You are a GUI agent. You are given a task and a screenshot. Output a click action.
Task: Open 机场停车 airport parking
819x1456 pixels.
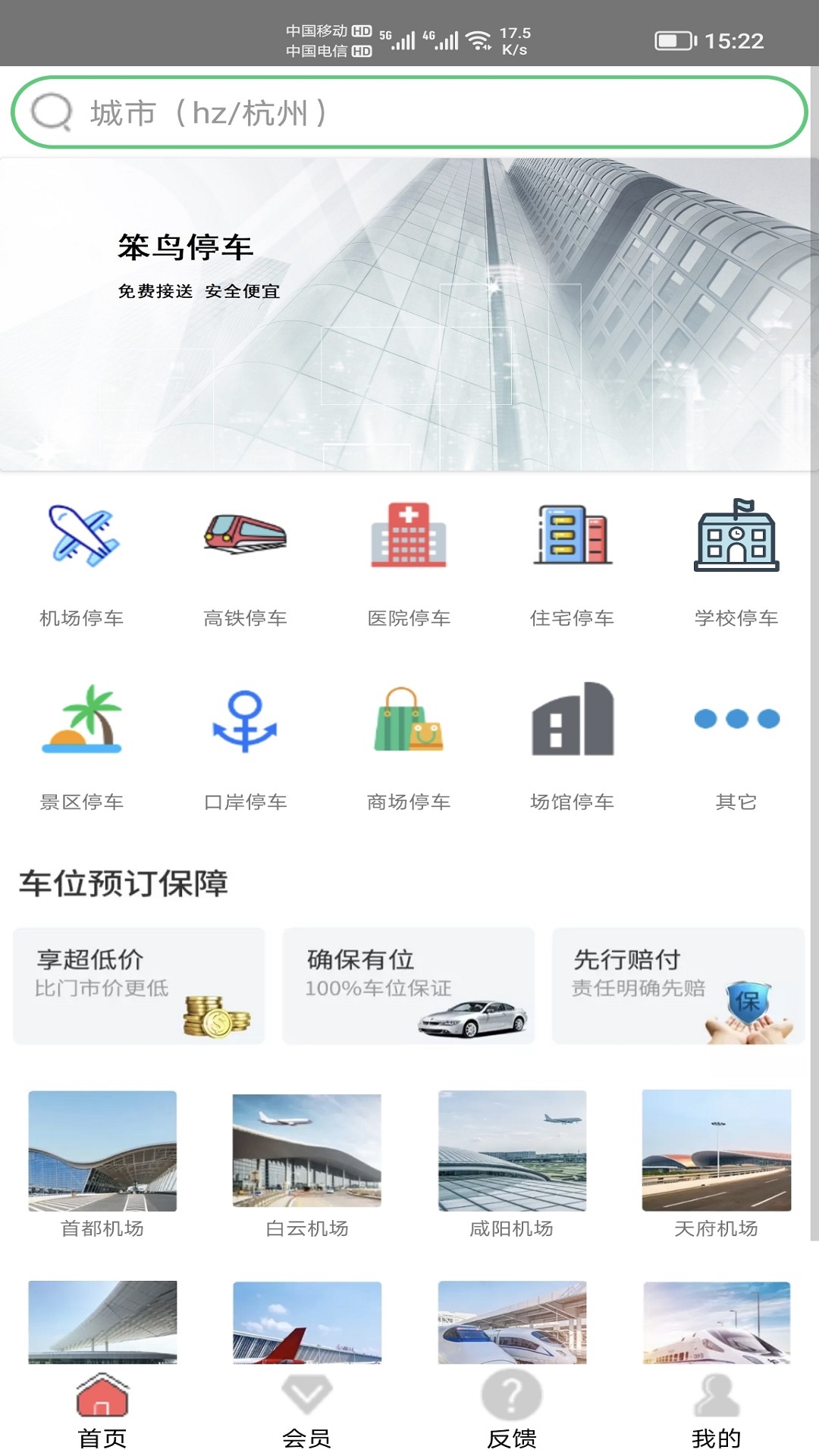pyautogui.click(x=82, y=563)
